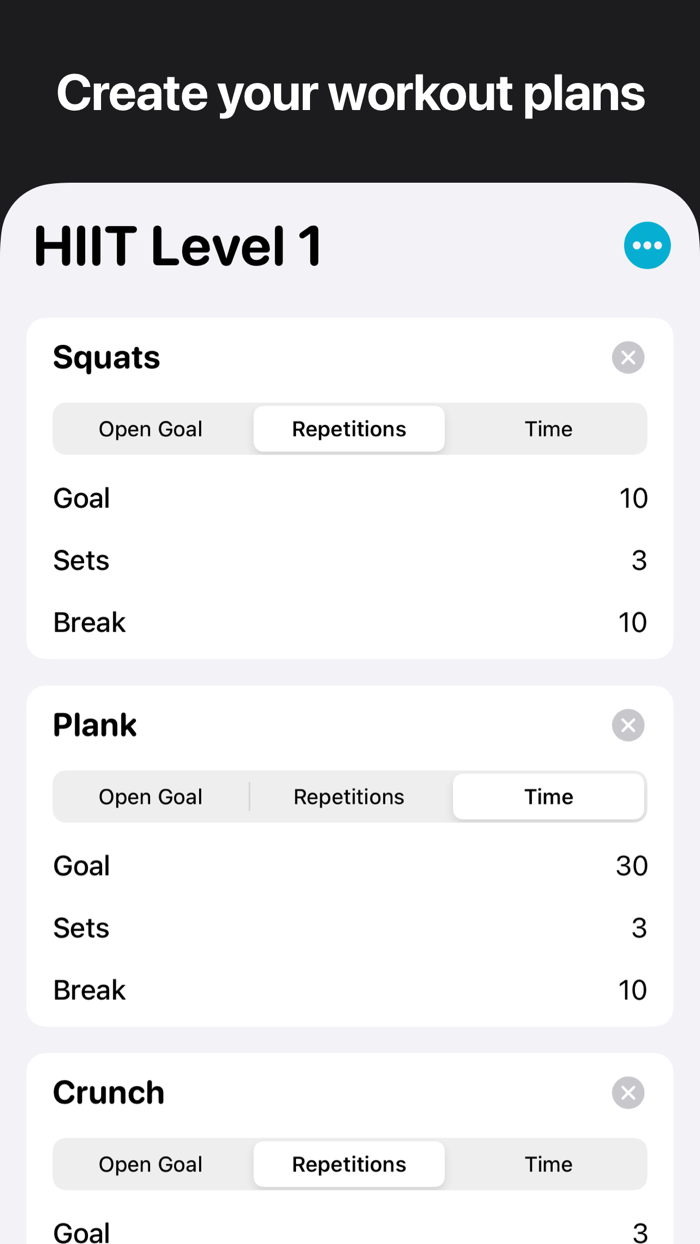Set Plank to Open Goal

(x=150, y=797)
